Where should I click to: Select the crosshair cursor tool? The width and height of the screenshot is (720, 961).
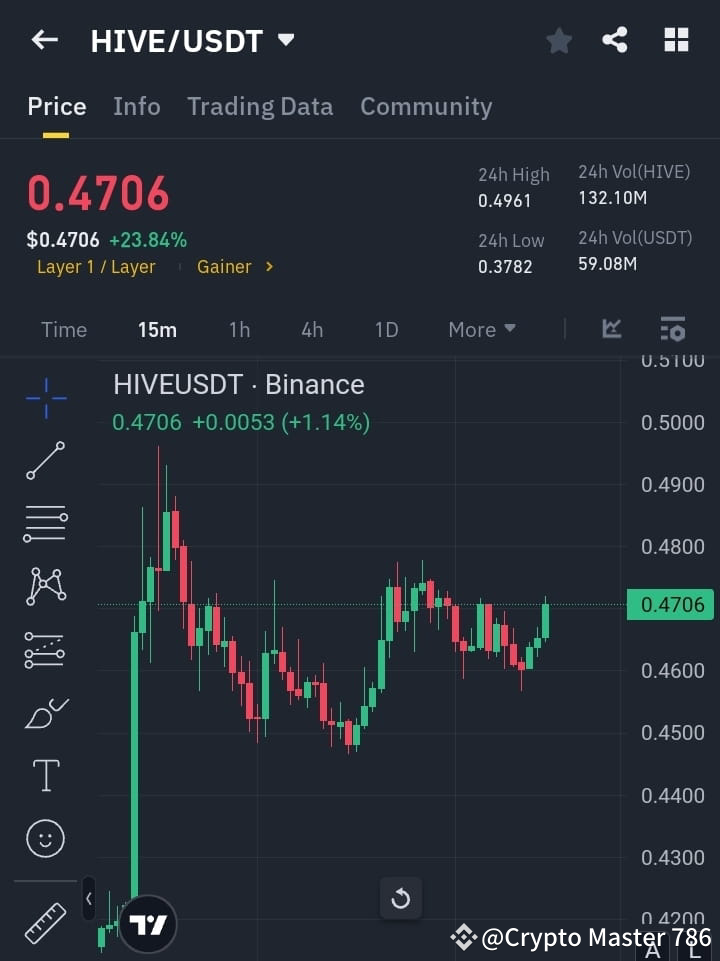[x=44, y=398]
